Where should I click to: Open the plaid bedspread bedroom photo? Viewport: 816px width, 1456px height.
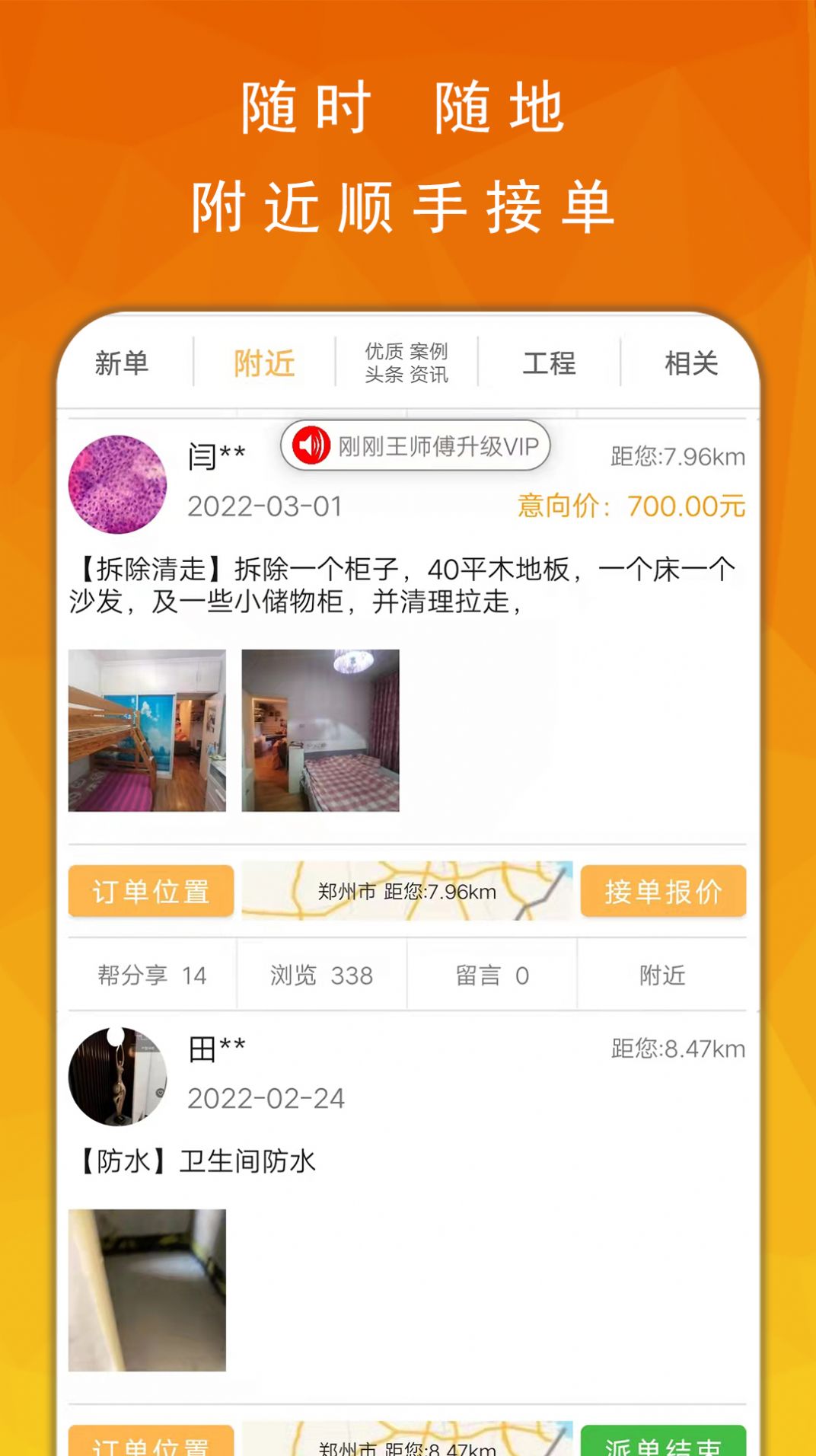tap(320, 733)
